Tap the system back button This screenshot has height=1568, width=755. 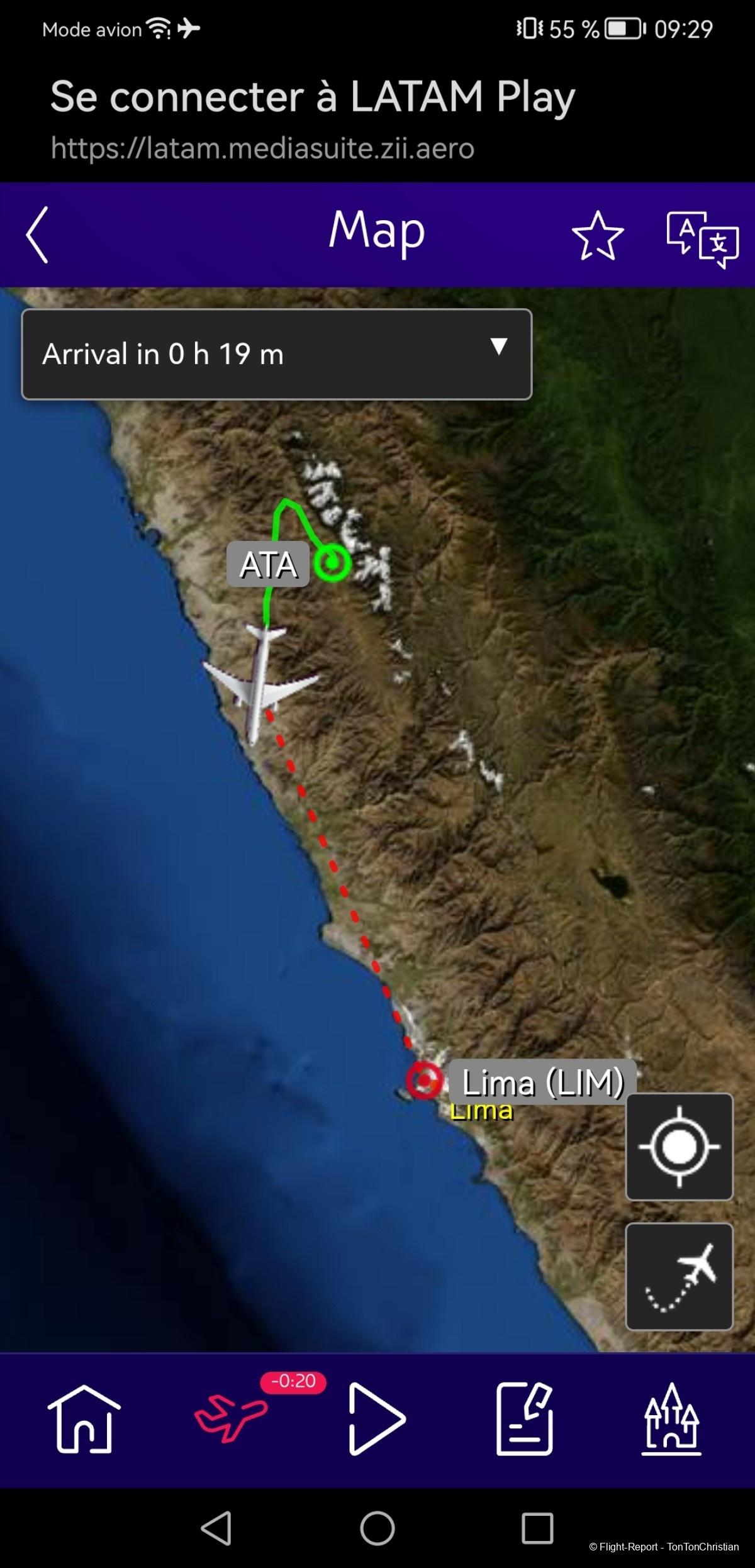tap(216, 1528)
